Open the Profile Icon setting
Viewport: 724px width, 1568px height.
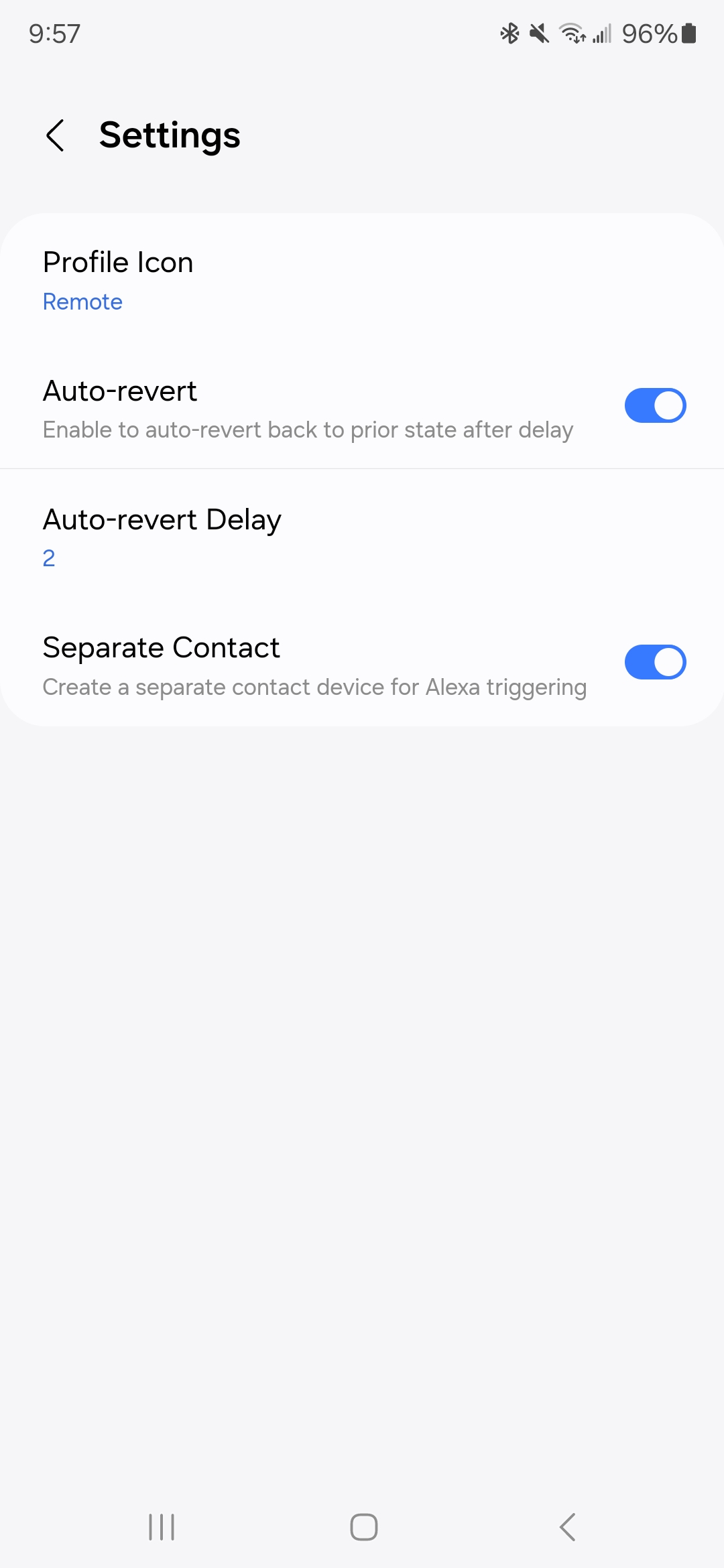[x=118, y=280]
